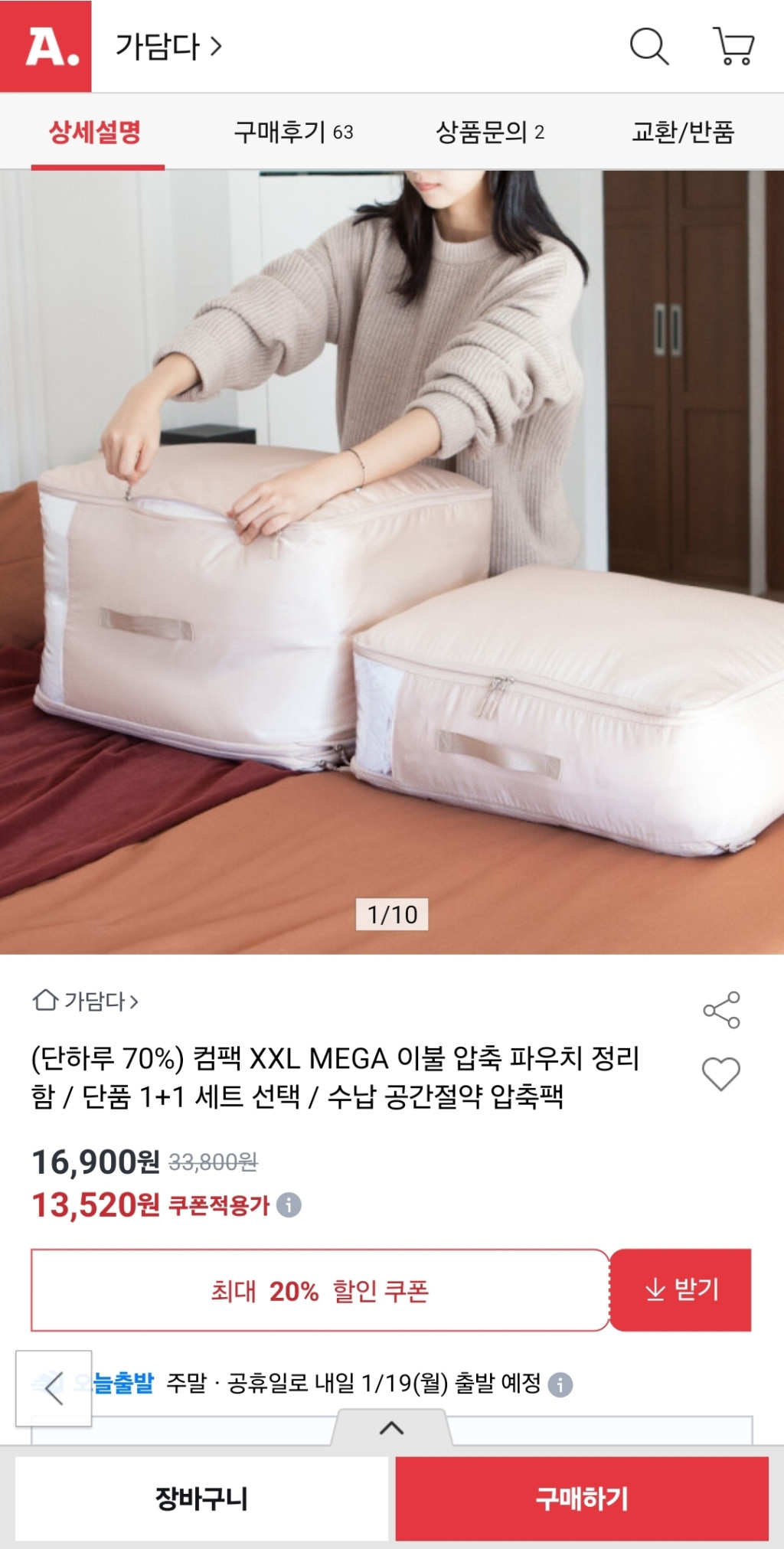Select the 상세설명 tab

point(95,132)
